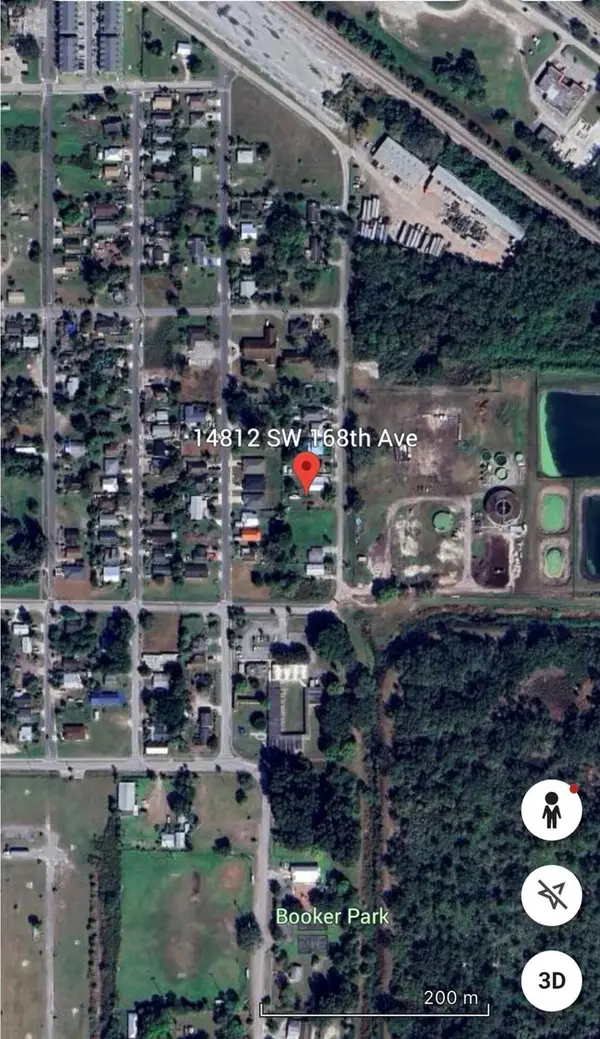Open Street View with the pegman button
The image size is (600, 1039).
[x=552, y=811]
